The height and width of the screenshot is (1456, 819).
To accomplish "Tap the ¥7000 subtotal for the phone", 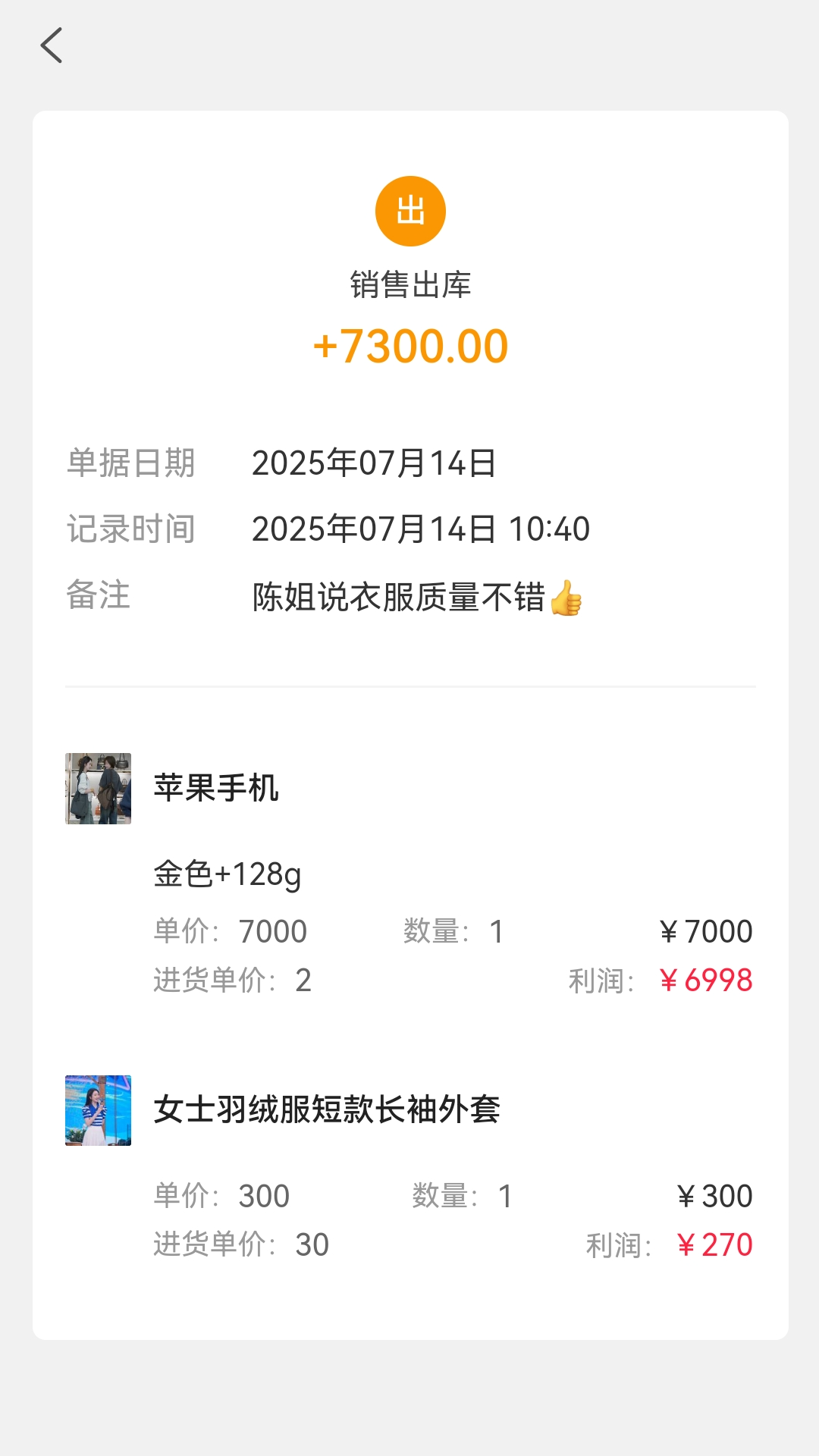I will 704,930.
